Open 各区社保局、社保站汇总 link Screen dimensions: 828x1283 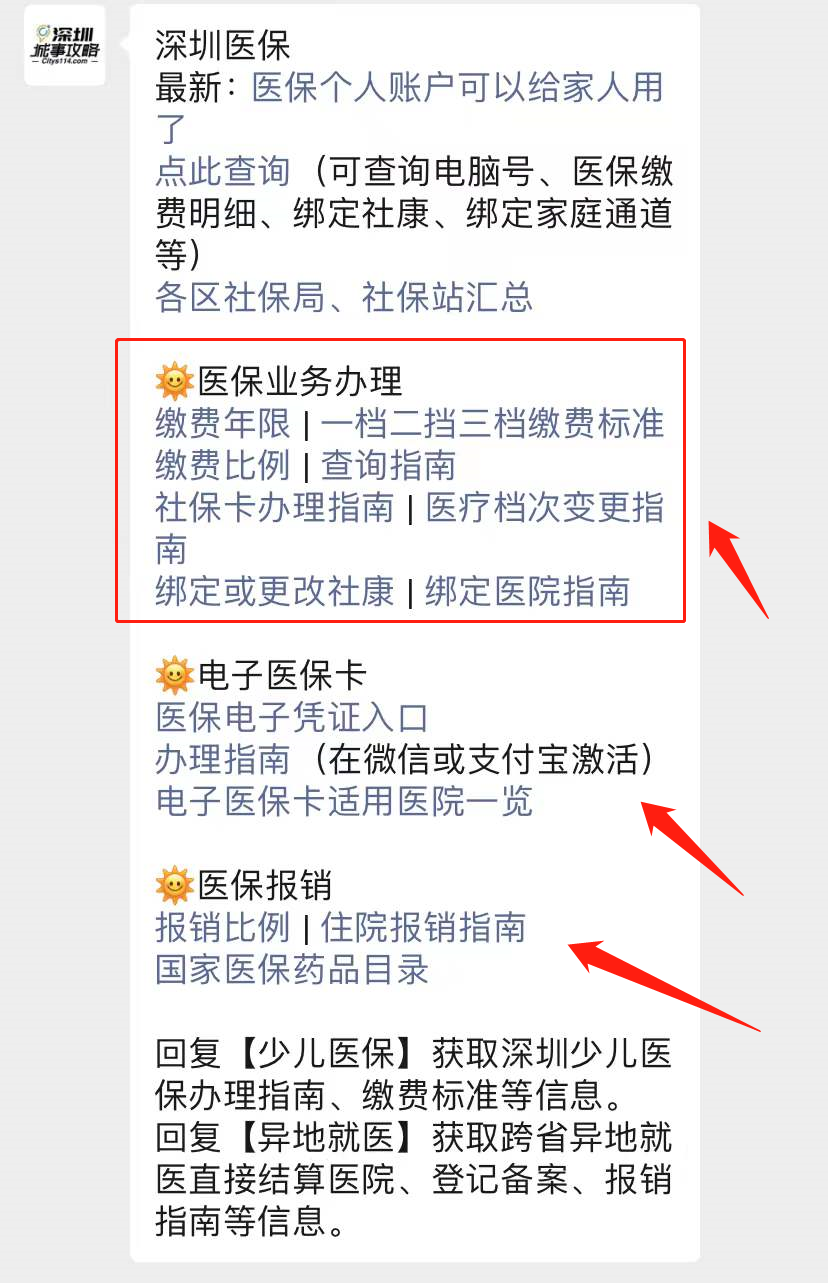(x=344, y=297)
